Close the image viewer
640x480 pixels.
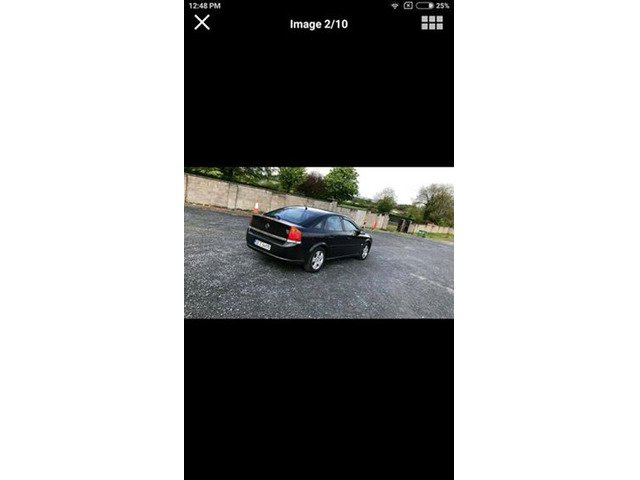pyautogui.click(x=202, y=22)
